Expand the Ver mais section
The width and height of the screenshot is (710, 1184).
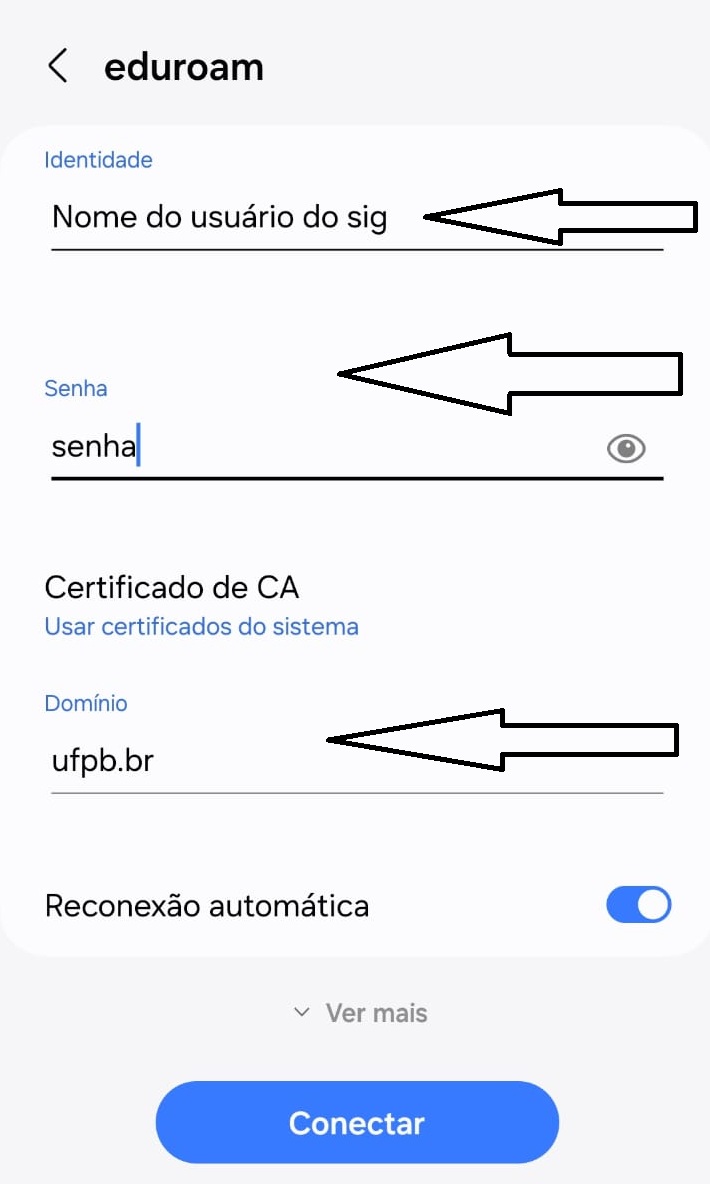[360, 1013]
